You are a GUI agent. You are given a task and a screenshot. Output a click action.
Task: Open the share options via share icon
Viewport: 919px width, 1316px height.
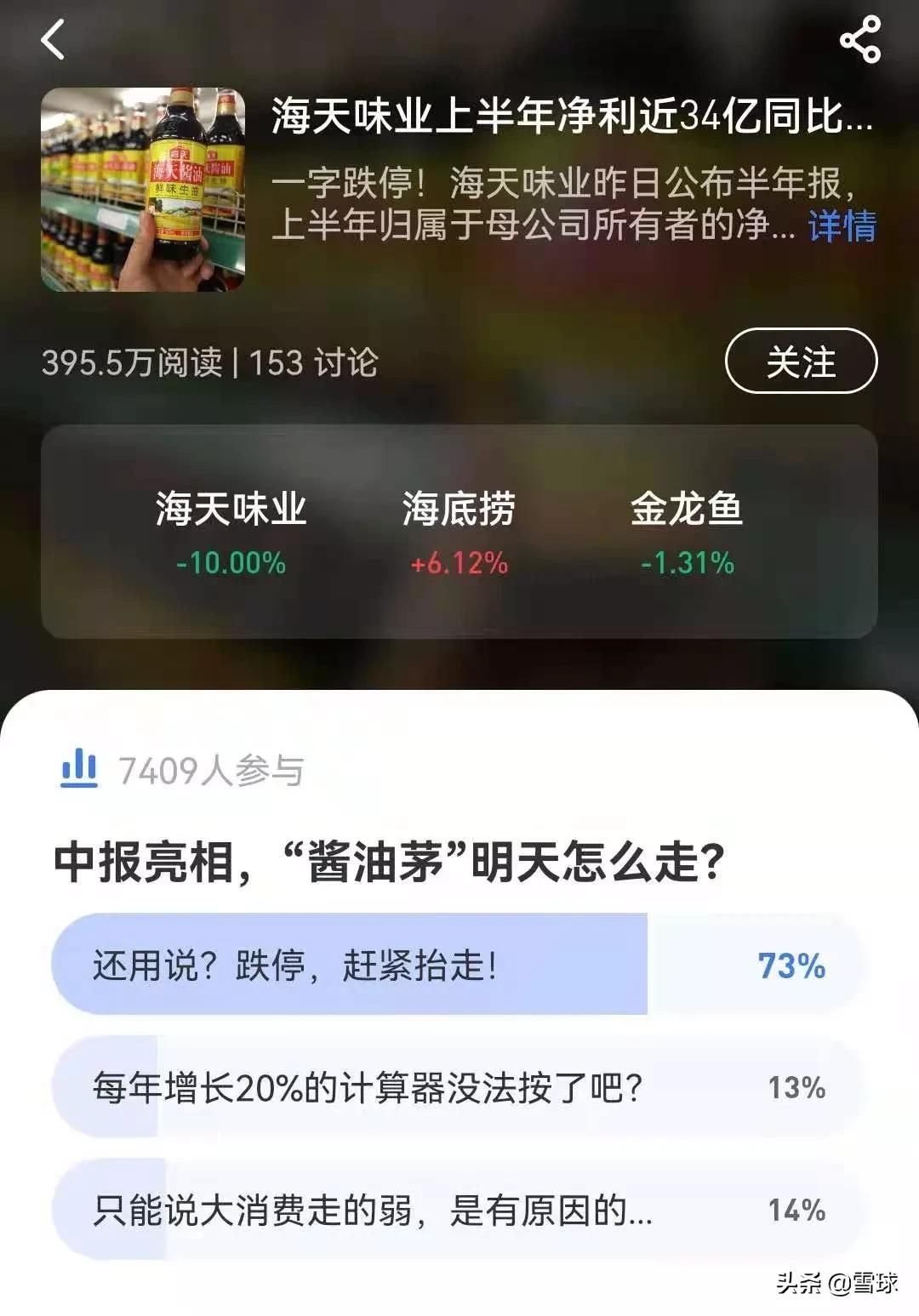click(861, 38)
